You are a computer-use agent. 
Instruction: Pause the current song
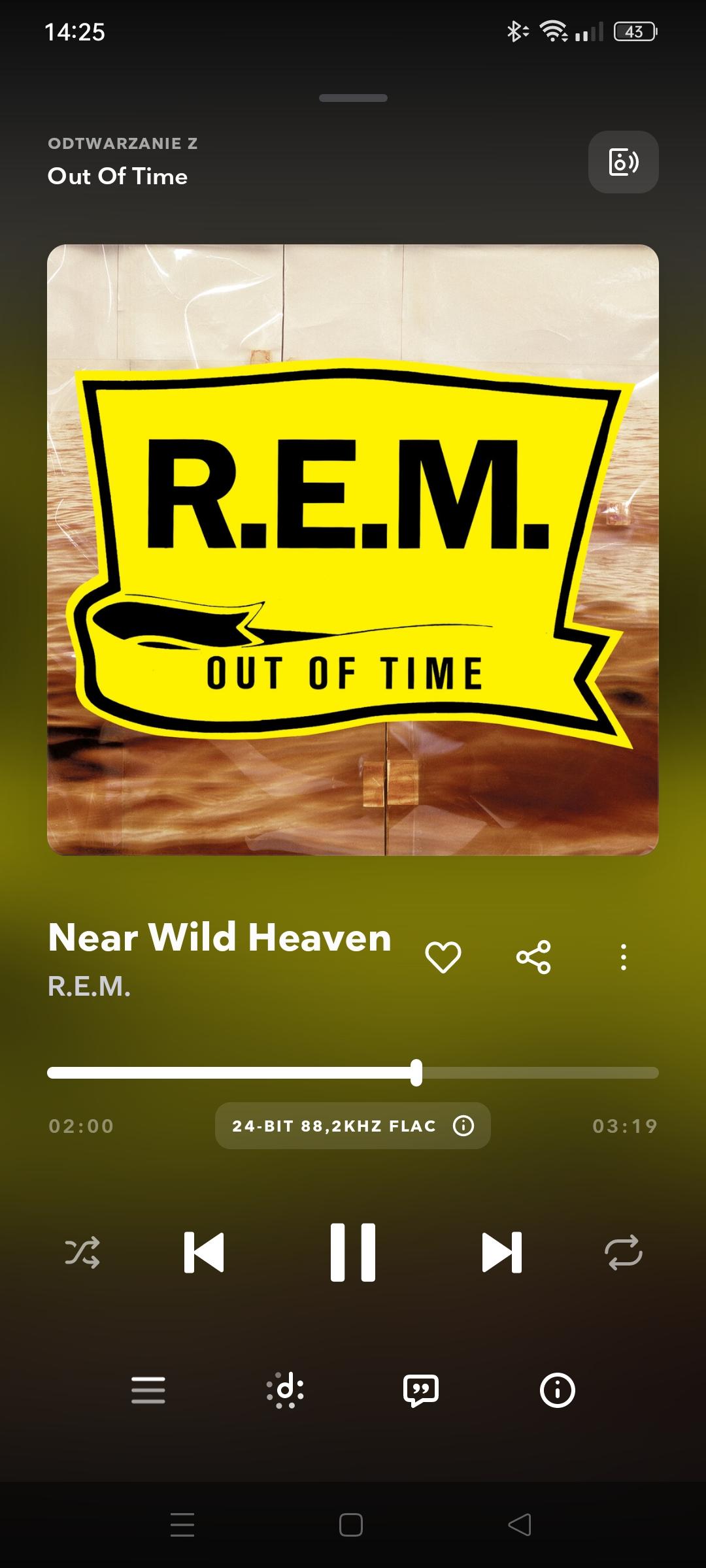coord(353,1252)
